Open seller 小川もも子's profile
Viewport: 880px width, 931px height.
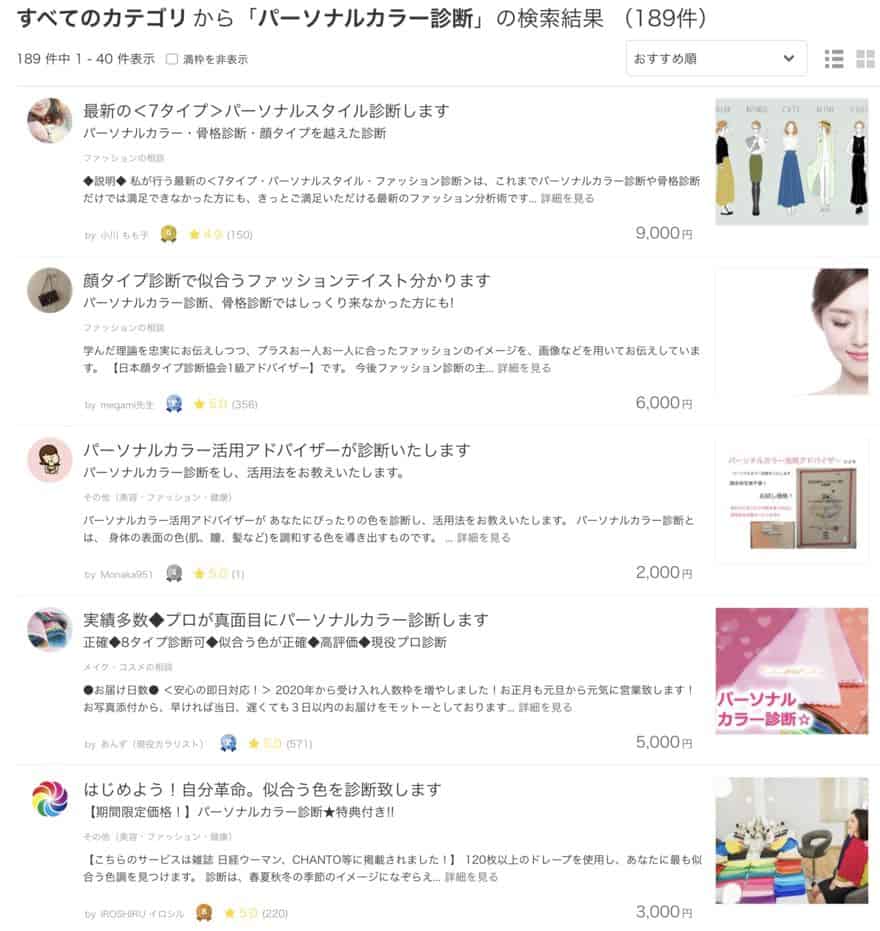[x=124, y=235]
